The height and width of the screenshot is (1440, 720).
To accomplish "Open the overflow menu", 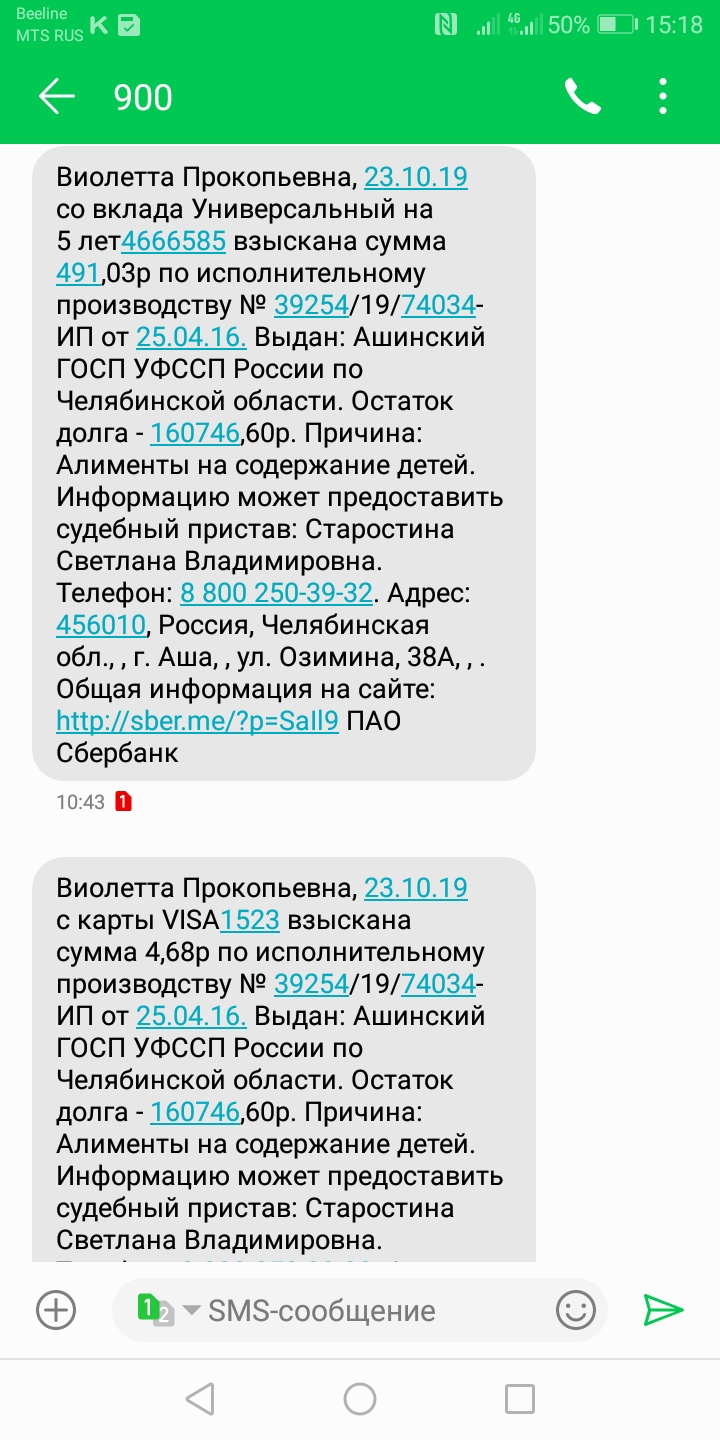I will 663,97.
